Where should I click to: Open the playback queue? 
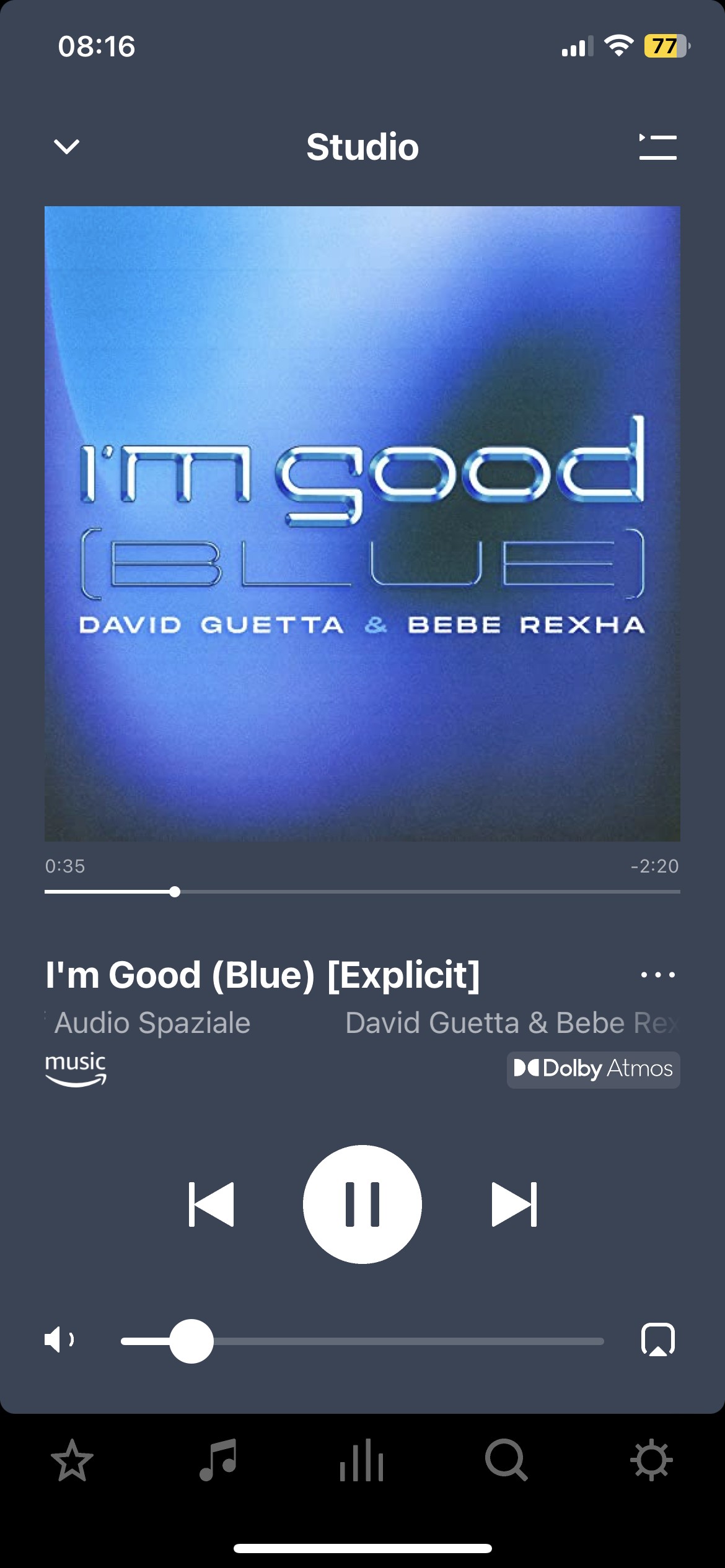coord(657,147)
